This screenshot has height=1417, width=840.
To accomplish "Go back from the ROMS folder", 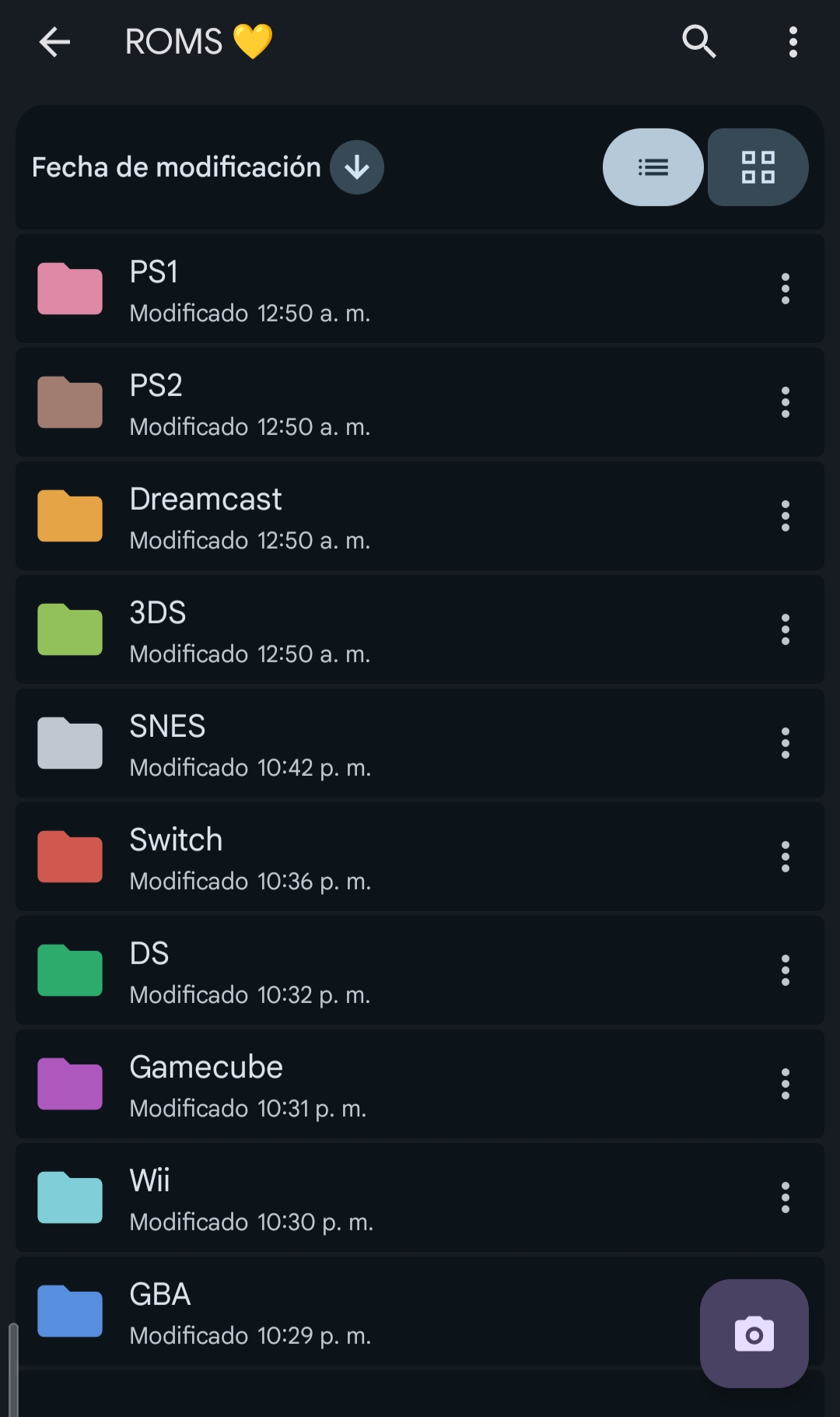I will click(x=54, y=42).
